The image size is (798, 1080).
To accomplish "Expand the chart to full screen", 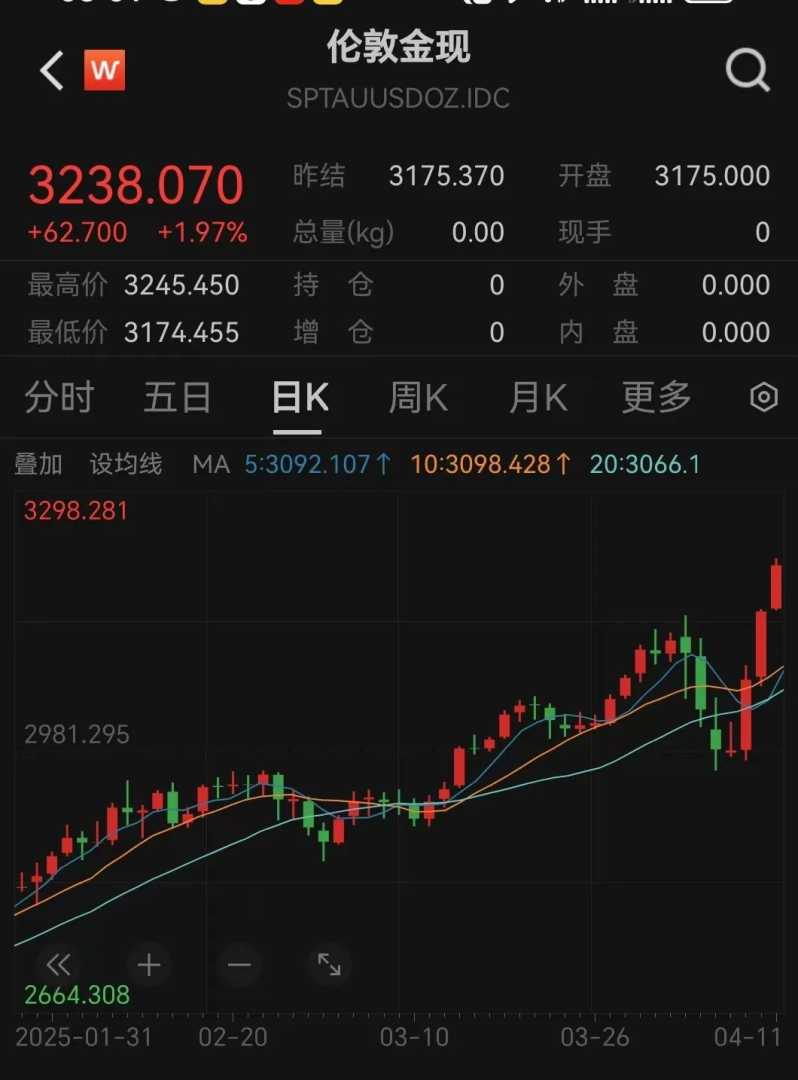I will (329, 965).
